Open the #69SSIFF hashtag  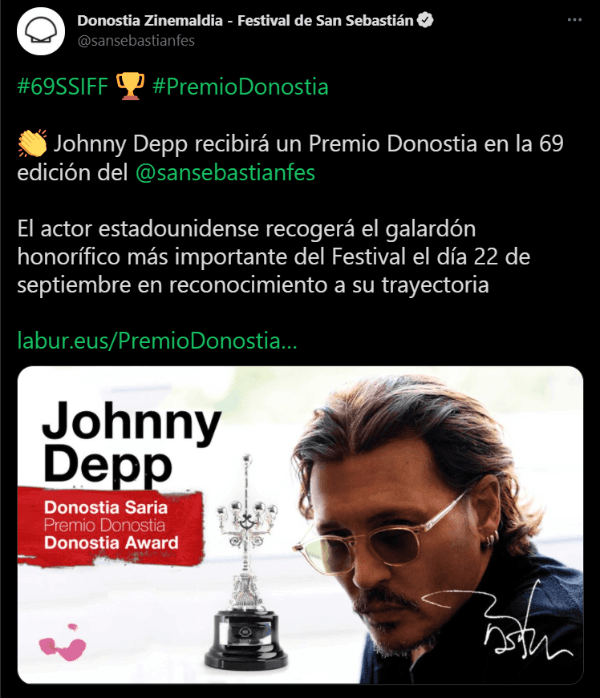[63, 87]
